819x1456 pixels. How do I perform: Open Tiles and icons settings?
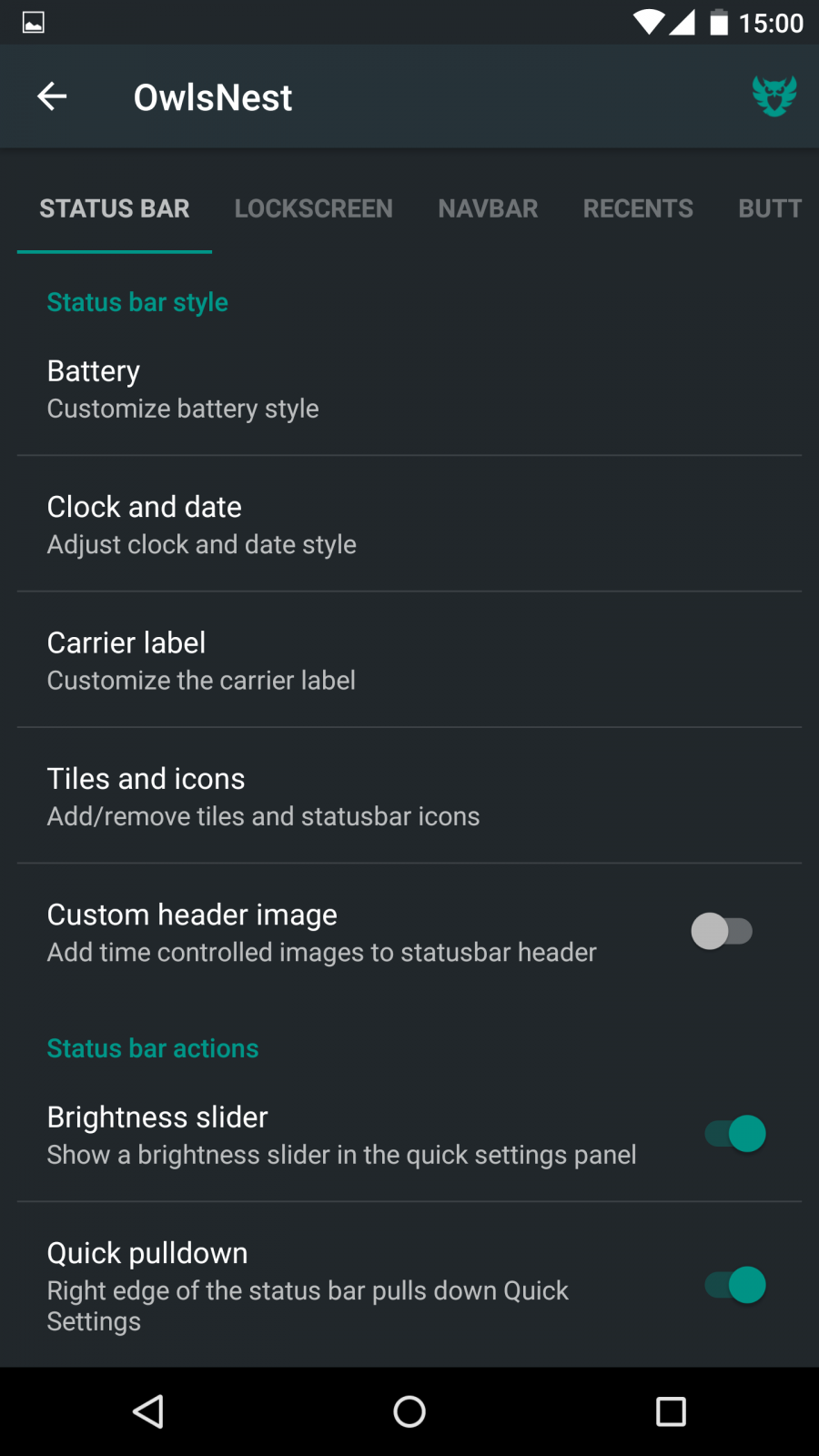coord(409,796)
